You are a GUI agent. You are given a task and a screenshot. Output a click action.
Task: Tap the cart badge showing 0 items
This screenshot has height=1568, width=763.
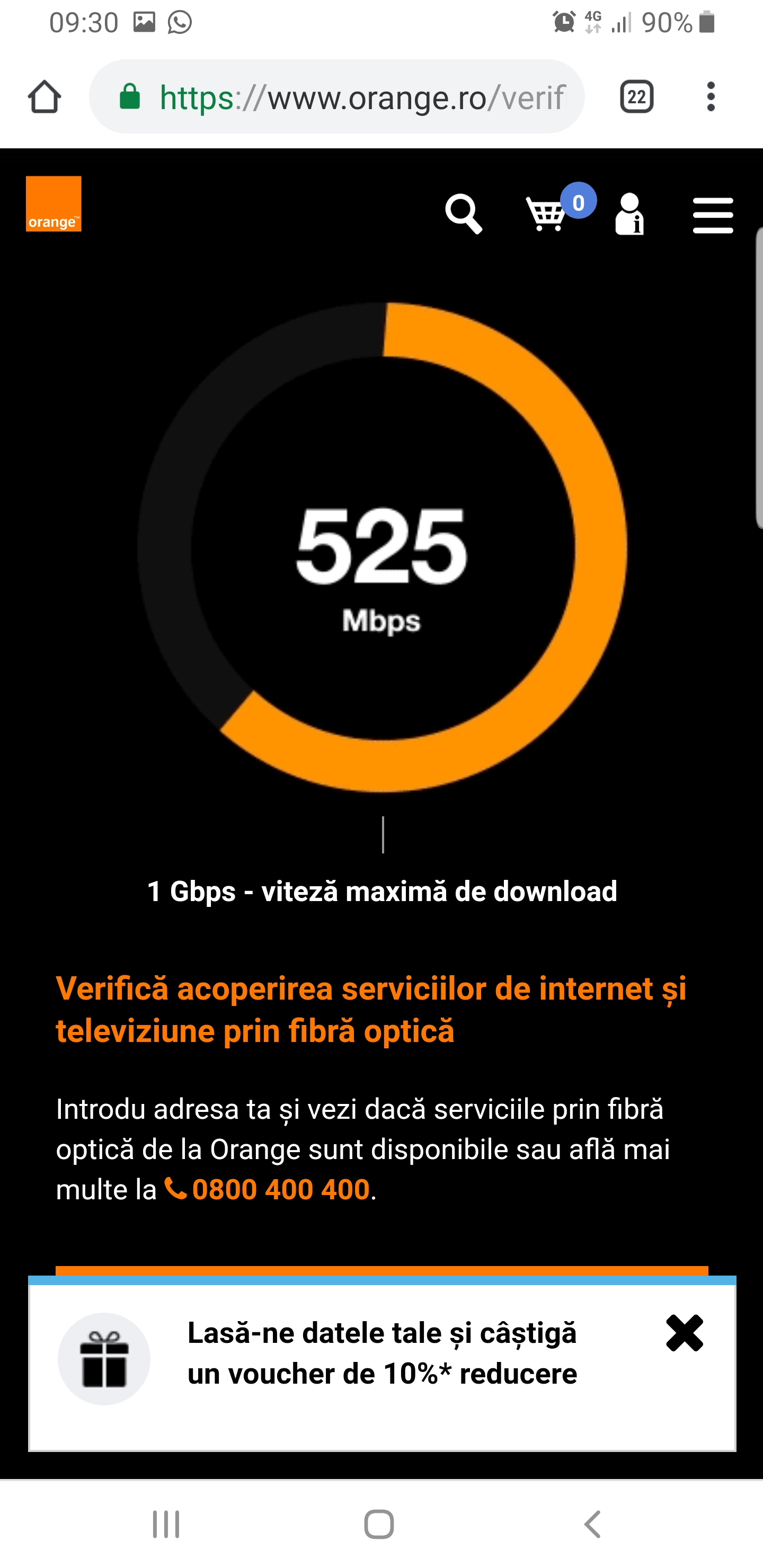pyautogui.click(x=580, y=201)
